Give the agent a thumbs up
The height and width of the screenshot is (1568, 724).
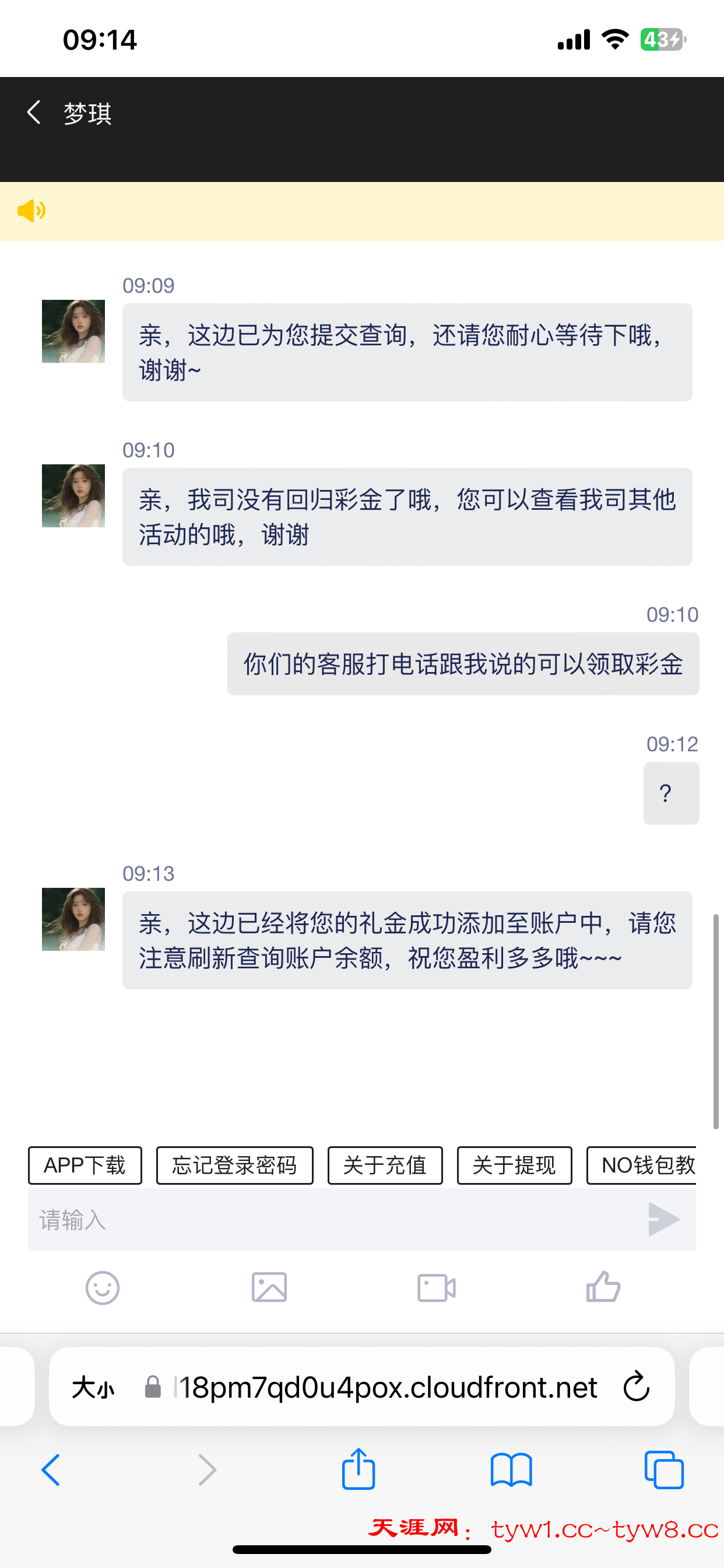pos(603,1287)
